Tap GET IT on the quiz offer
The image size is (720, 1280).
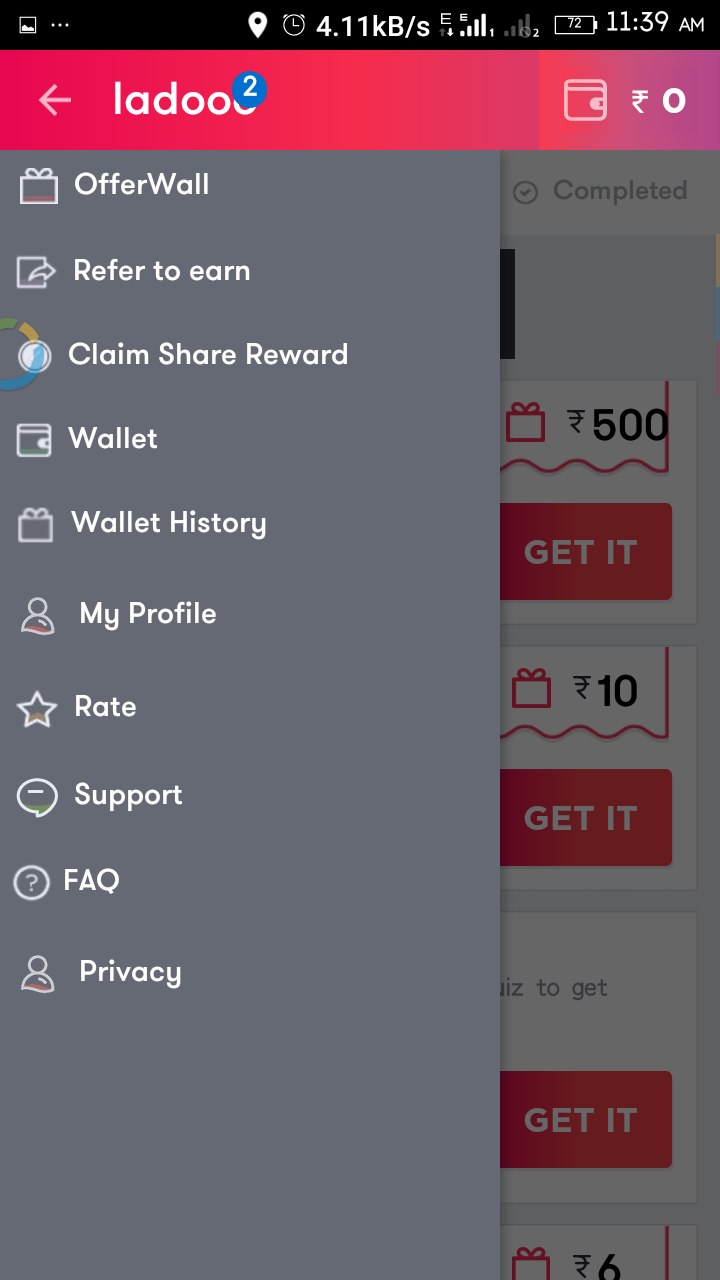[586, 1120]
